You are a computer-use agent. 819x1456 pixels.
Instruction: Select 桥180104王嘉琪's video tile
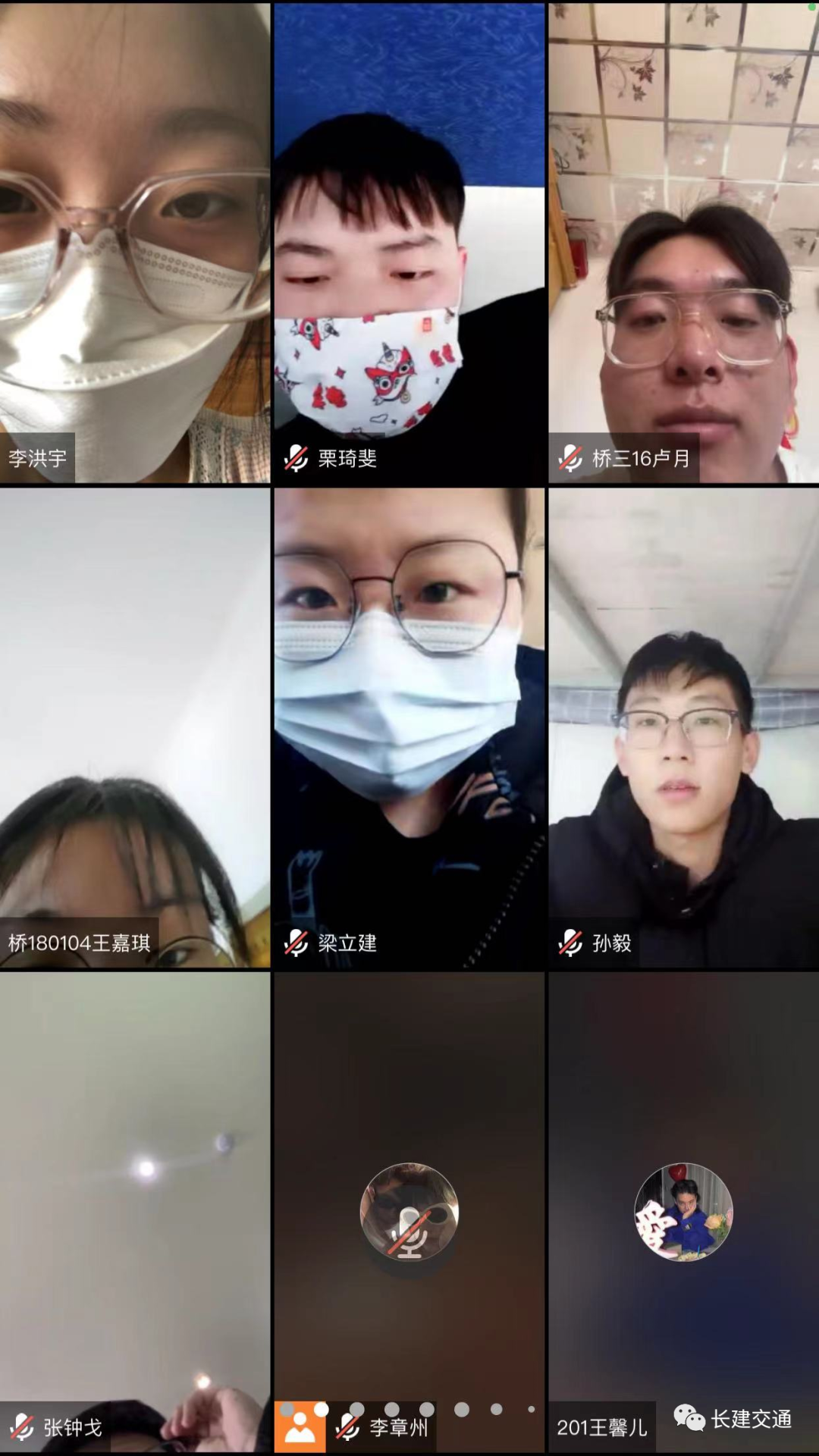(x=135, y=728)
